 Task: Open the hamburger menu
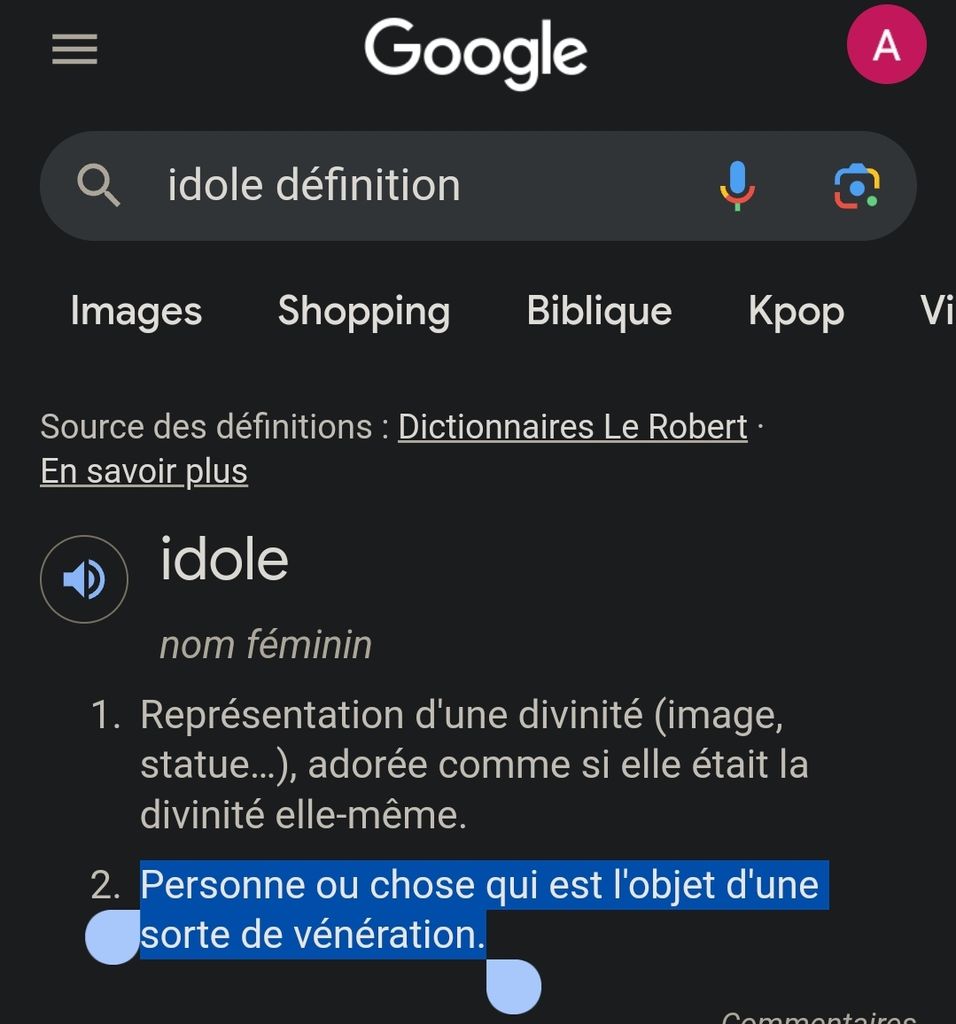click(75, 49)
